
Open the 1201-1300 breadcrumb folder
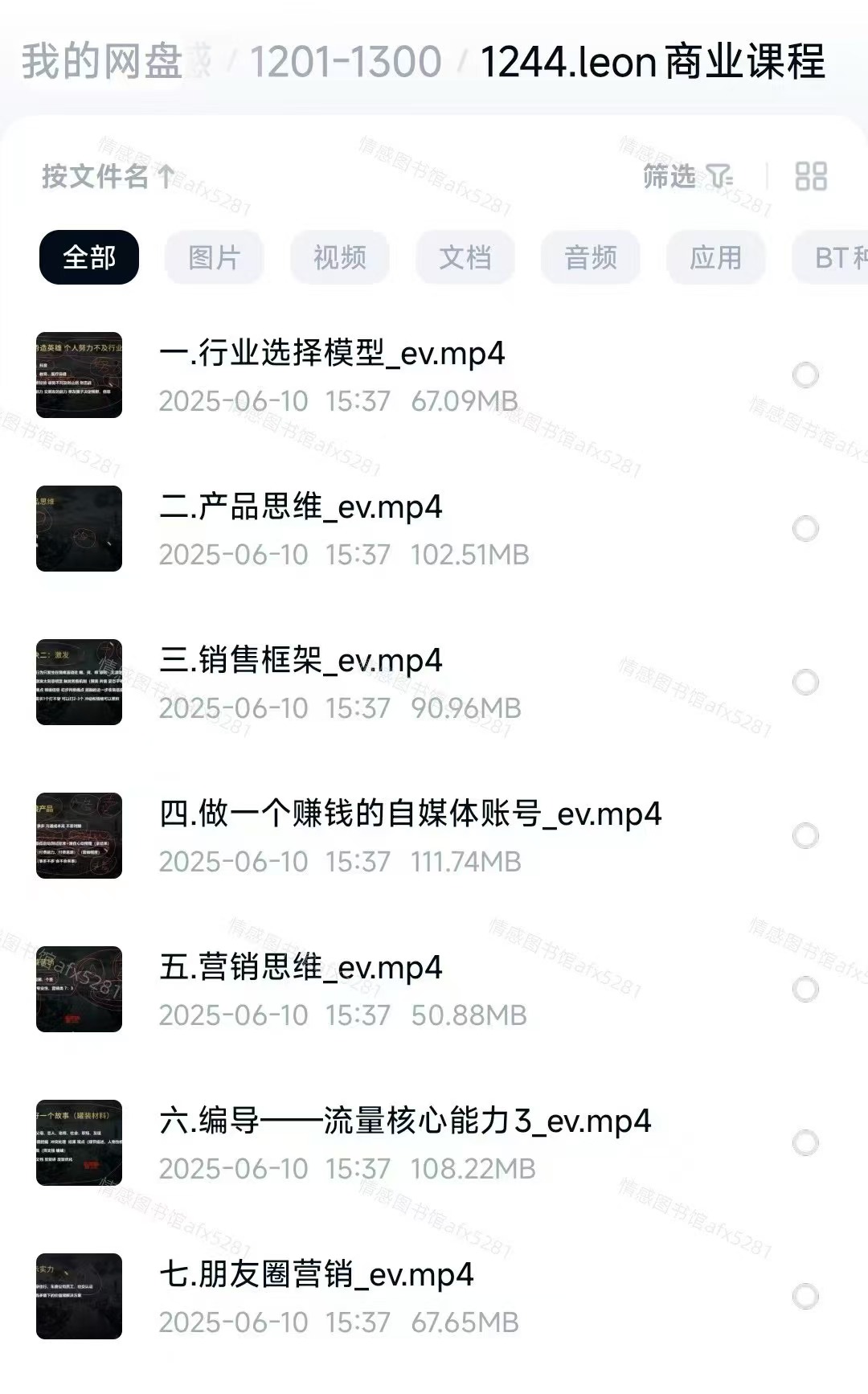(346, 62)
